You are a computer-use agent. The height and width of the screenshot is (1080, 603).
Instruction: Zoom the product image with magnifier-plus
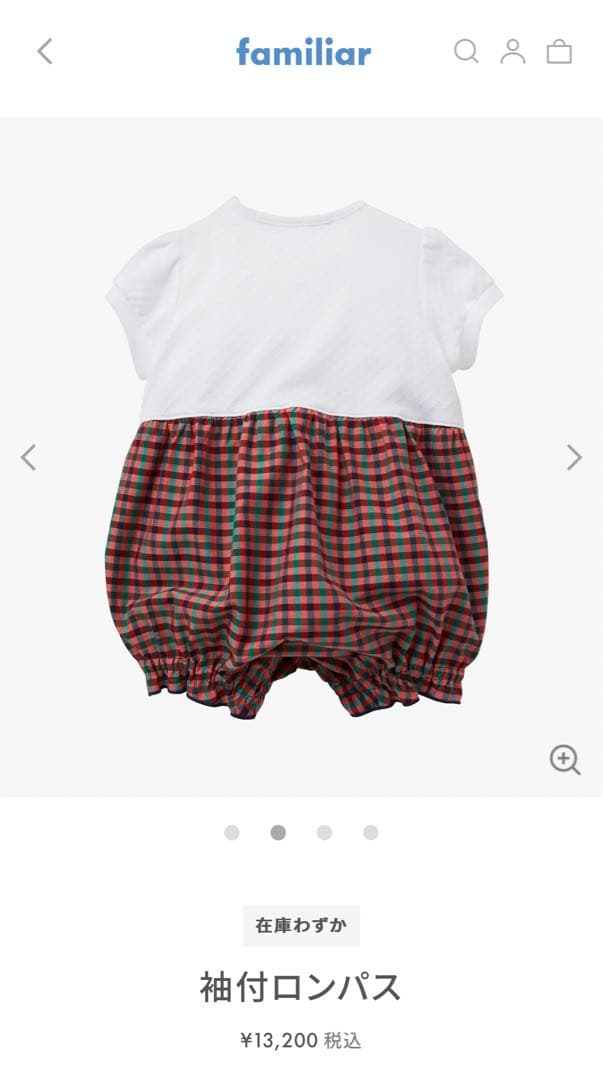565,760
